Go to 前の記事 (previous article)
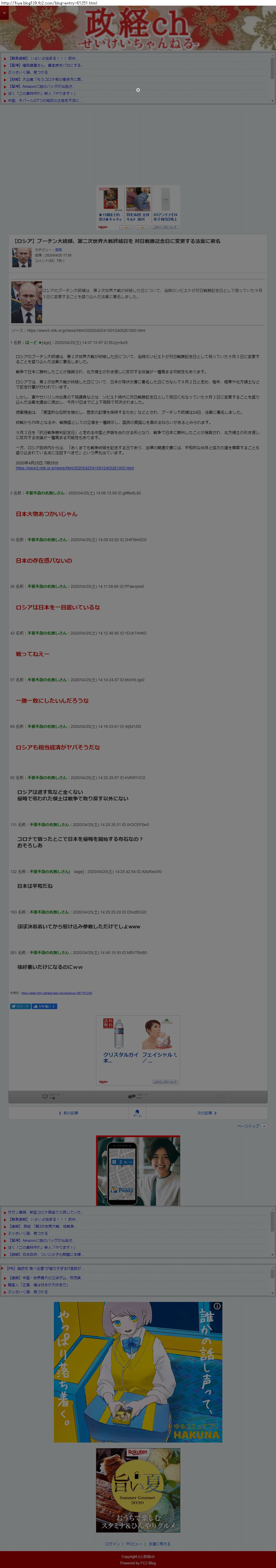This screenshot has height=1568, width=276. pos(69,1113)
